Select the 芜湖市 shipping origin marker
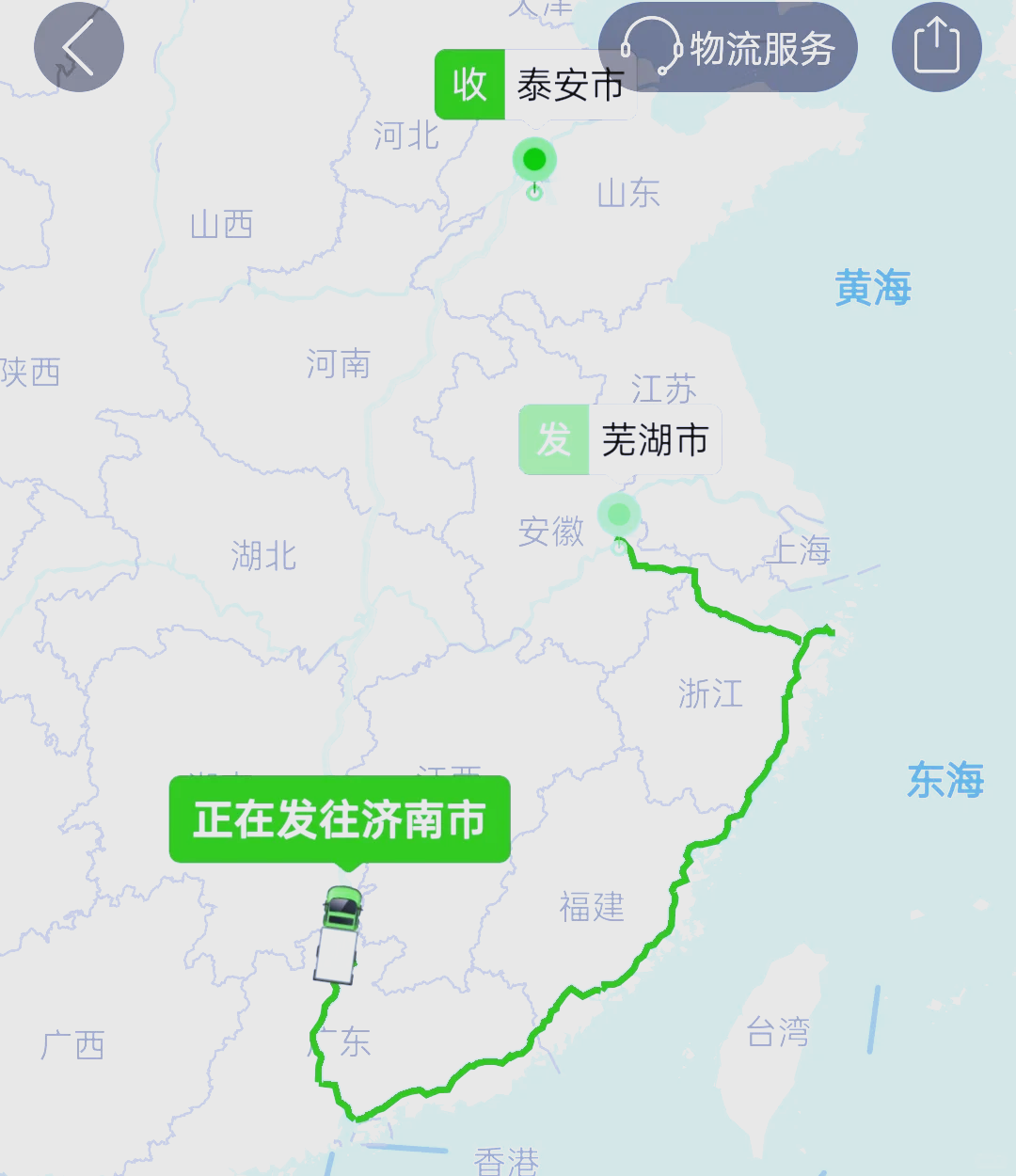This screenshot has height=1176, width=1016. click(x=619, y=515)
